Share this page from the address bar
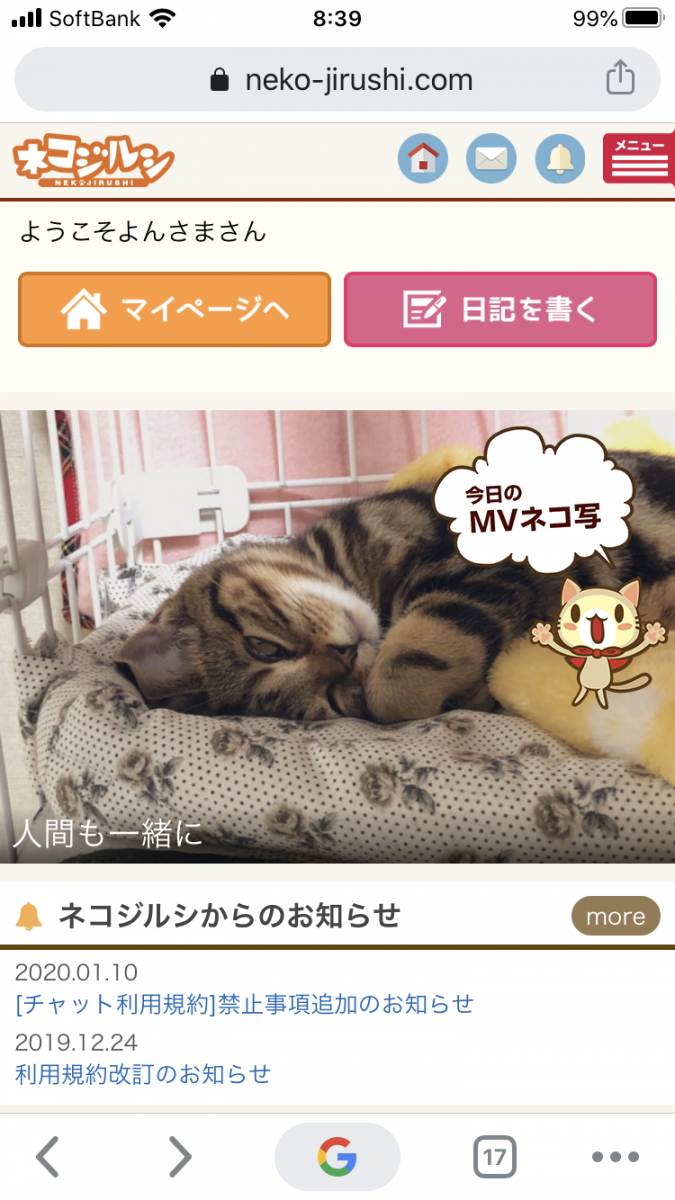The width and height of the screenshot is (675, 1200). 620,78
